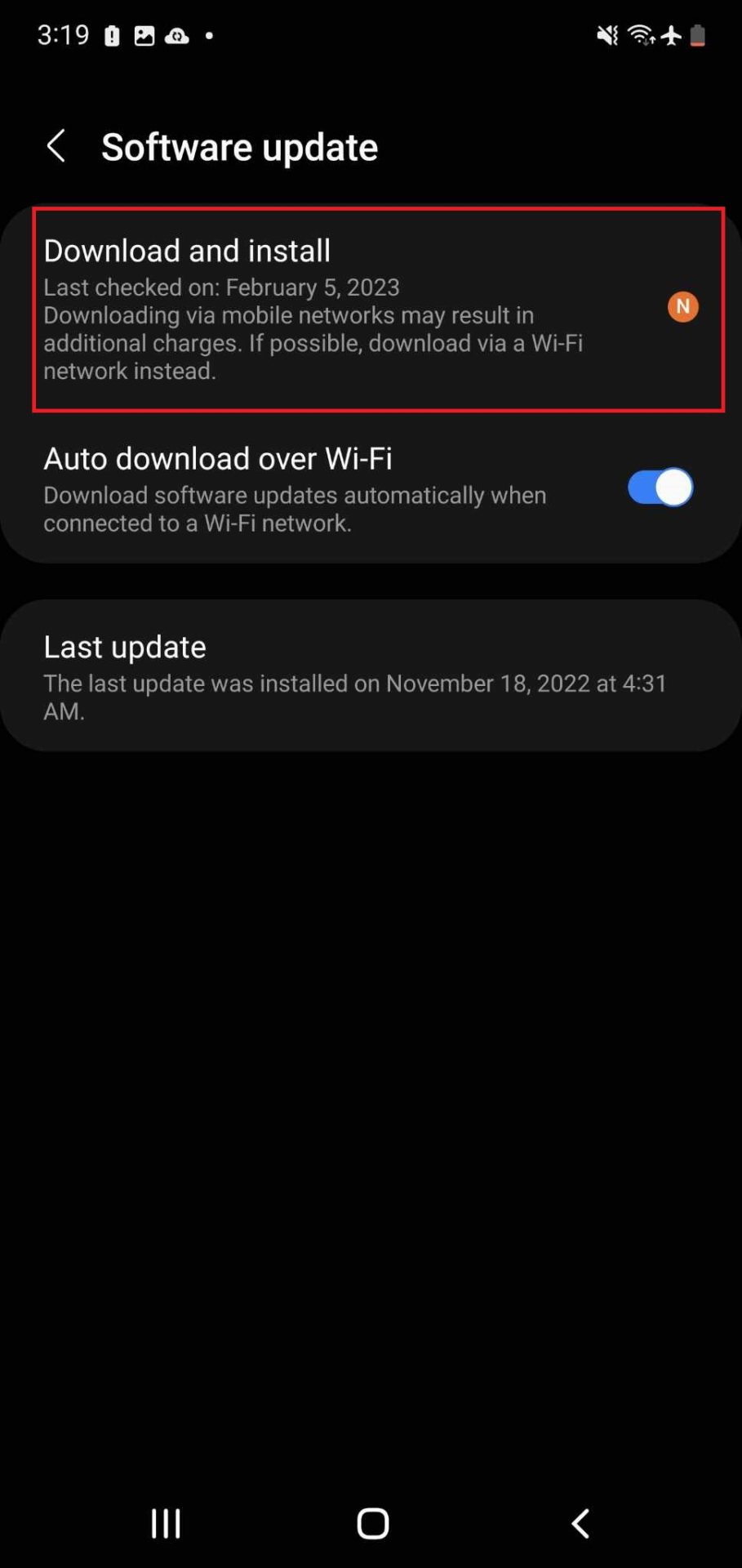Toggle automatic software update downloads off
Screen dimensions: 742x1568
[x=659, y=487]
